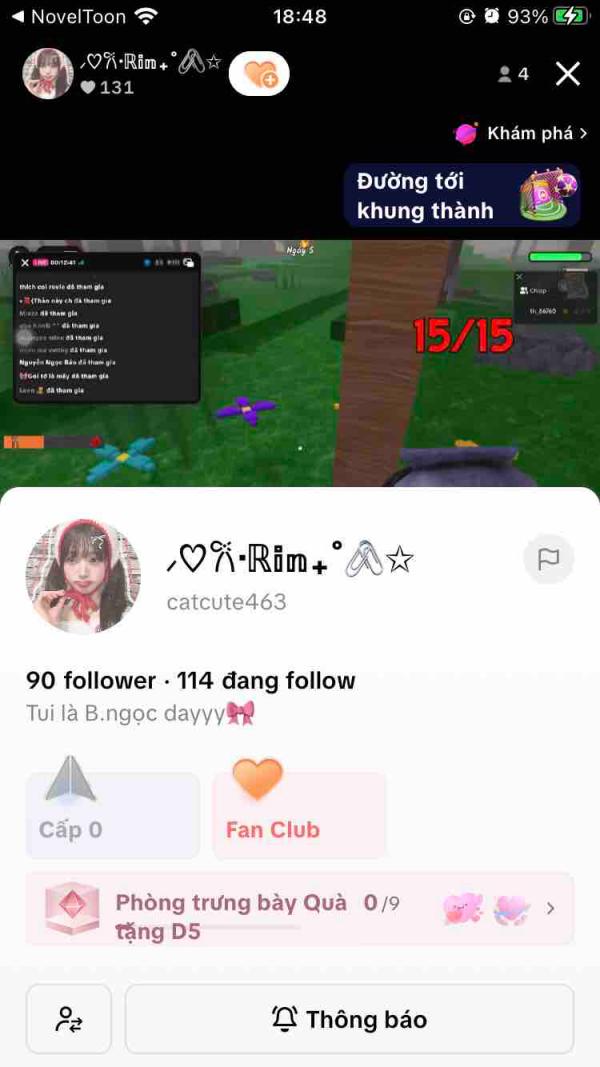This screenshot has width=600, height=1067.
Task: Tap the follow-status person icon button
Action: pos(69,1019)
